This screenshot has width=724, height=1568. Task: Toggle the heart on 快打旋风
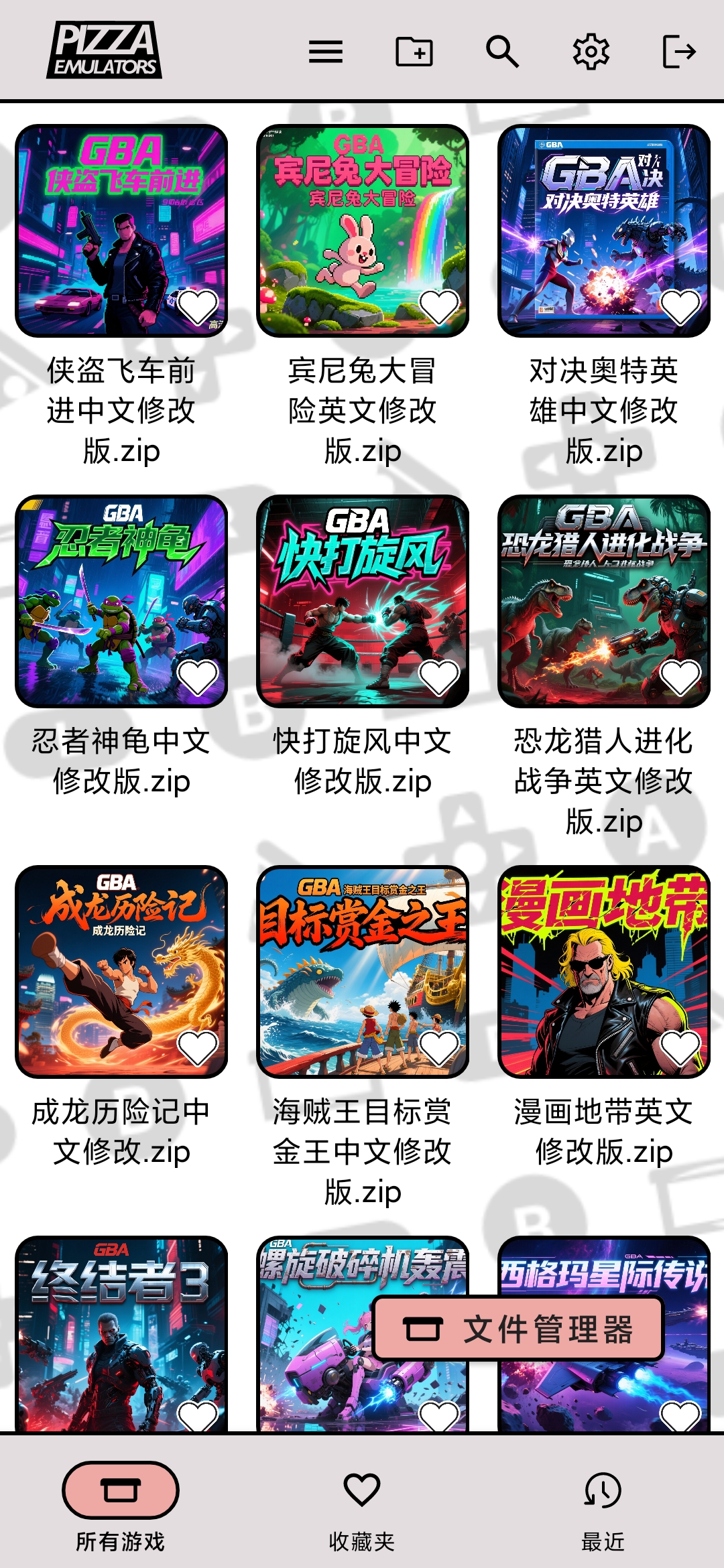[x=439, y=679]
